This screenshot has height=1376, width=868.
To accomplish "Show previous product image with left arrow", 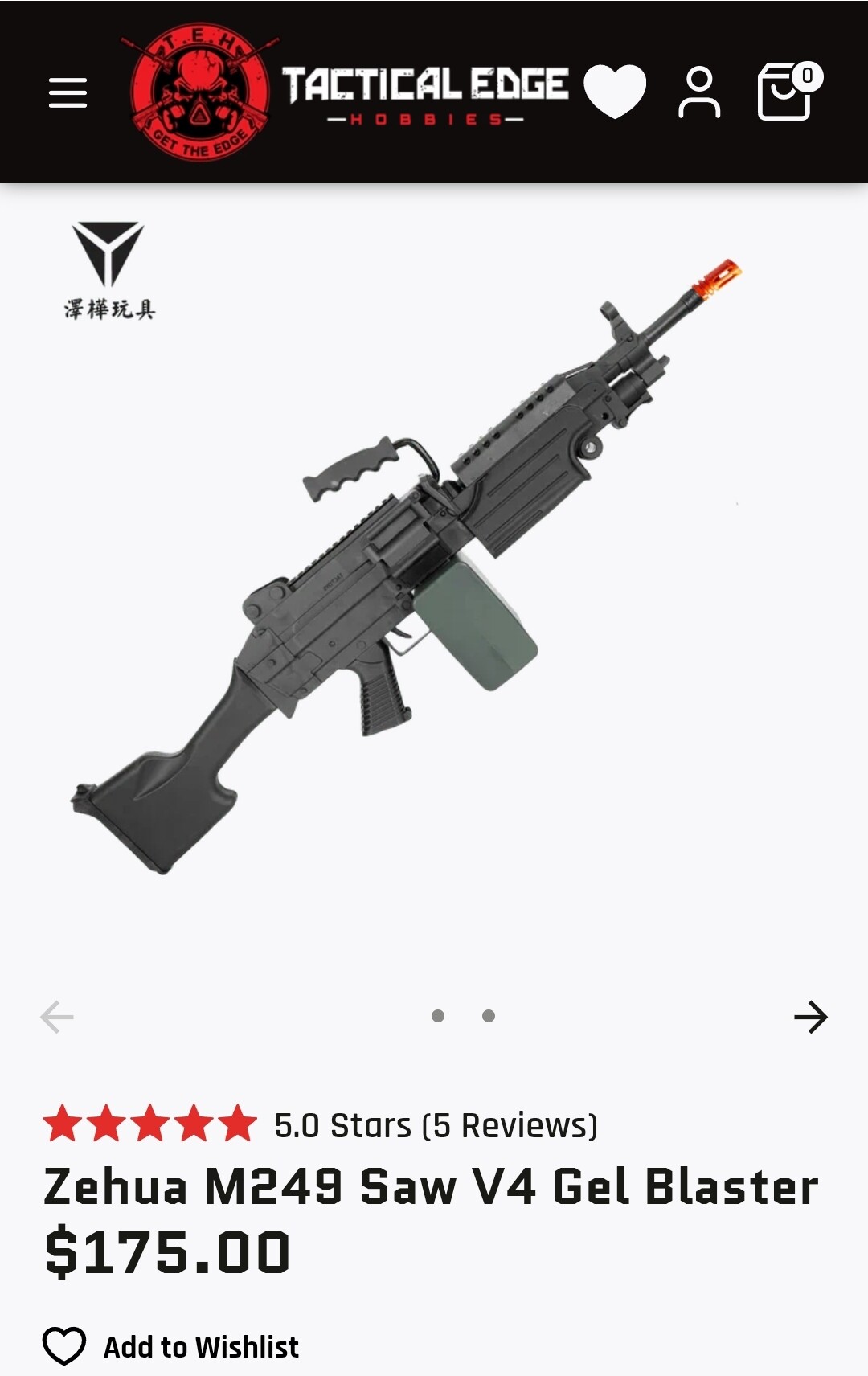I will pyautogui.click(x=57, y=1017).
